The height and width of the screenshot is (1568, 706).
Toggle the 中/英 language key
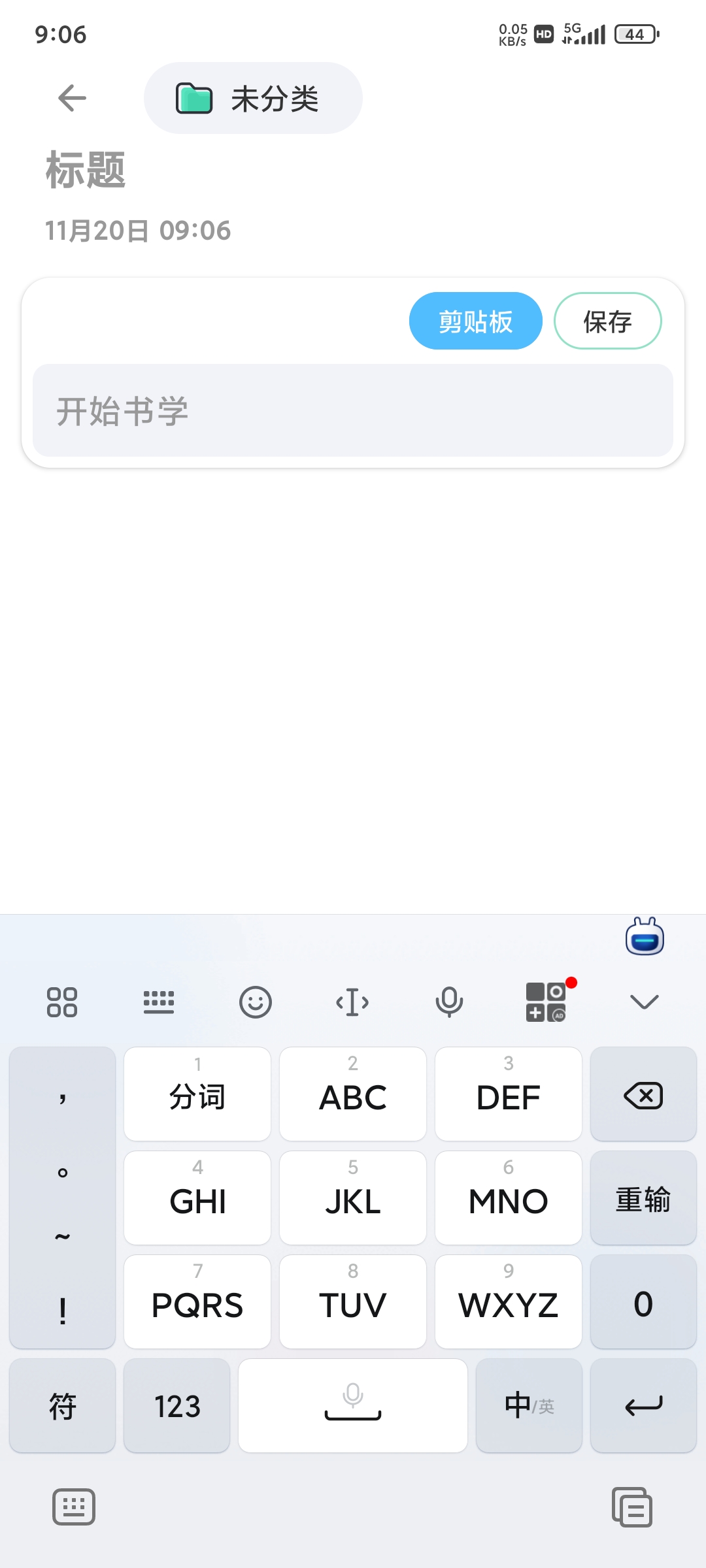coord(529,1405)
